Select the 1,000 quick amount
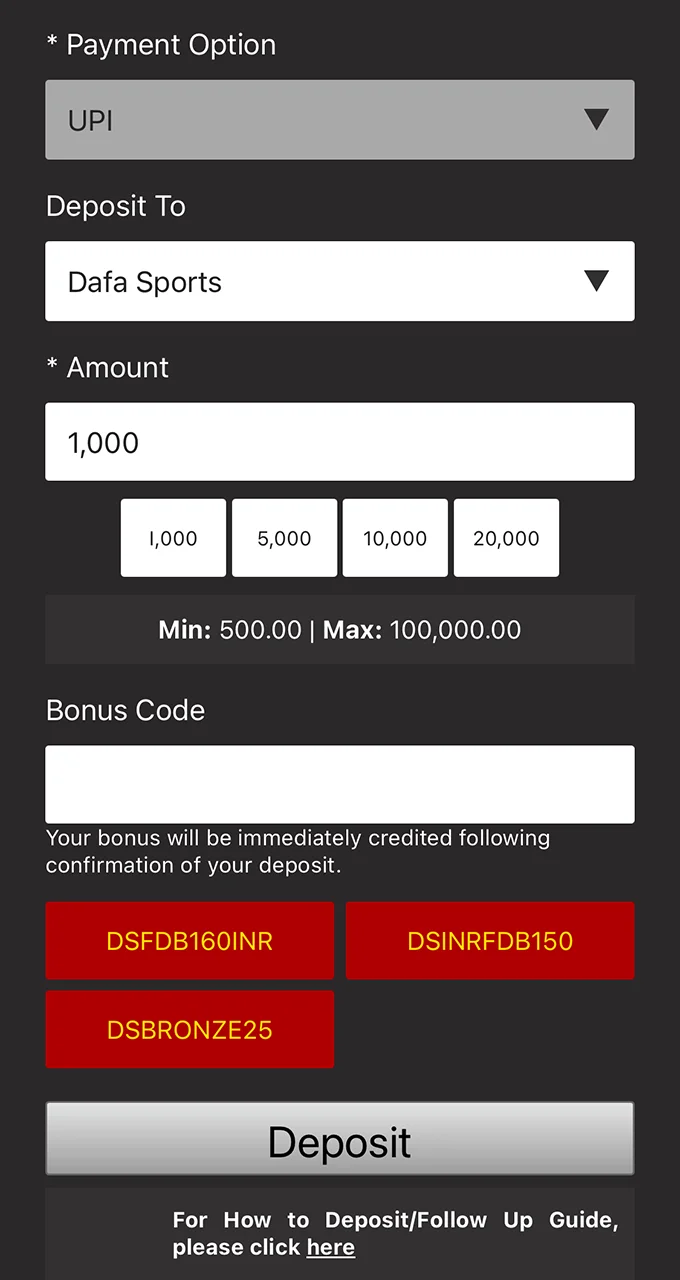 [173, 538]
